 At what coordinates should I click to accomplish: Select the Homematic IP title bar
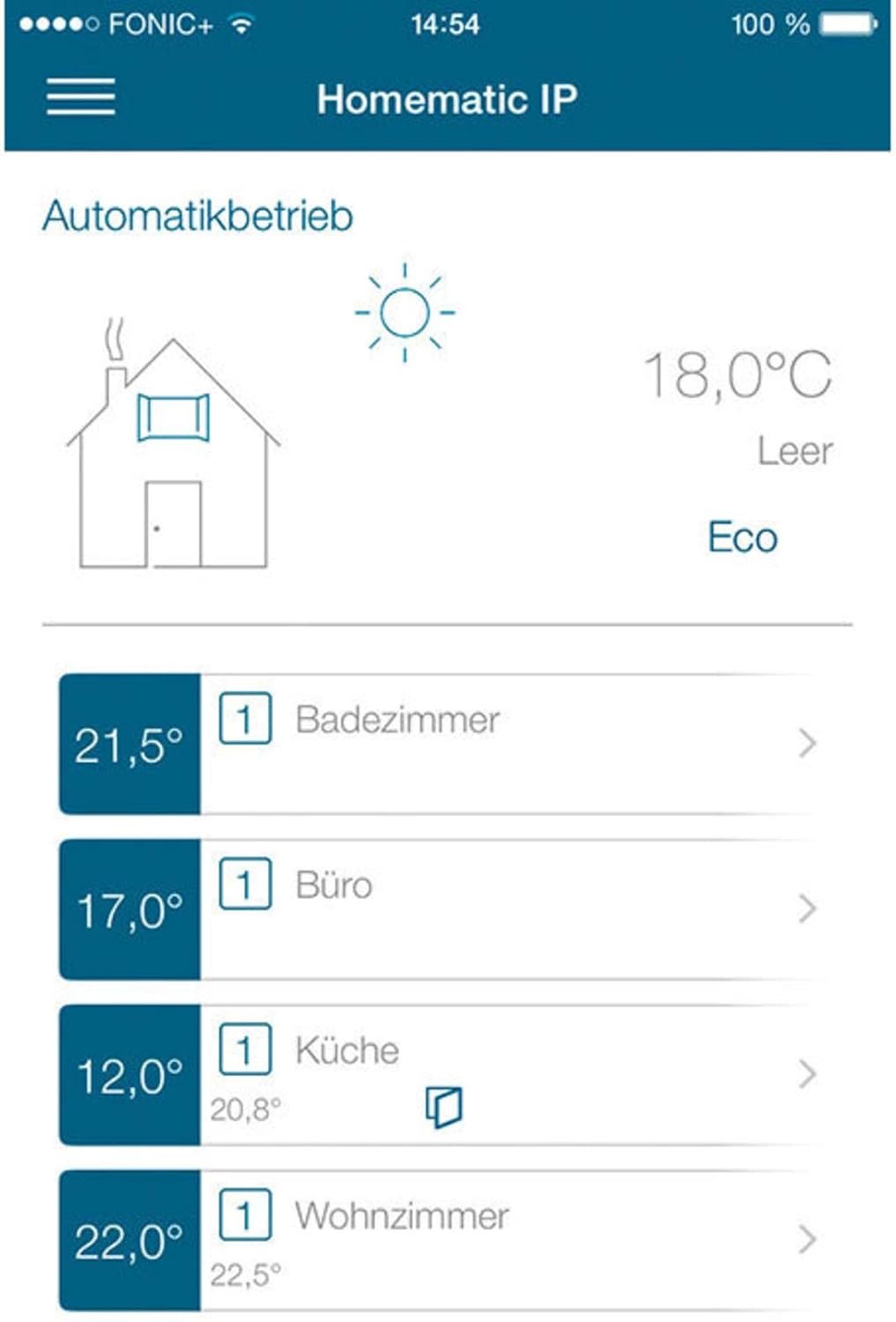[448, 100]
